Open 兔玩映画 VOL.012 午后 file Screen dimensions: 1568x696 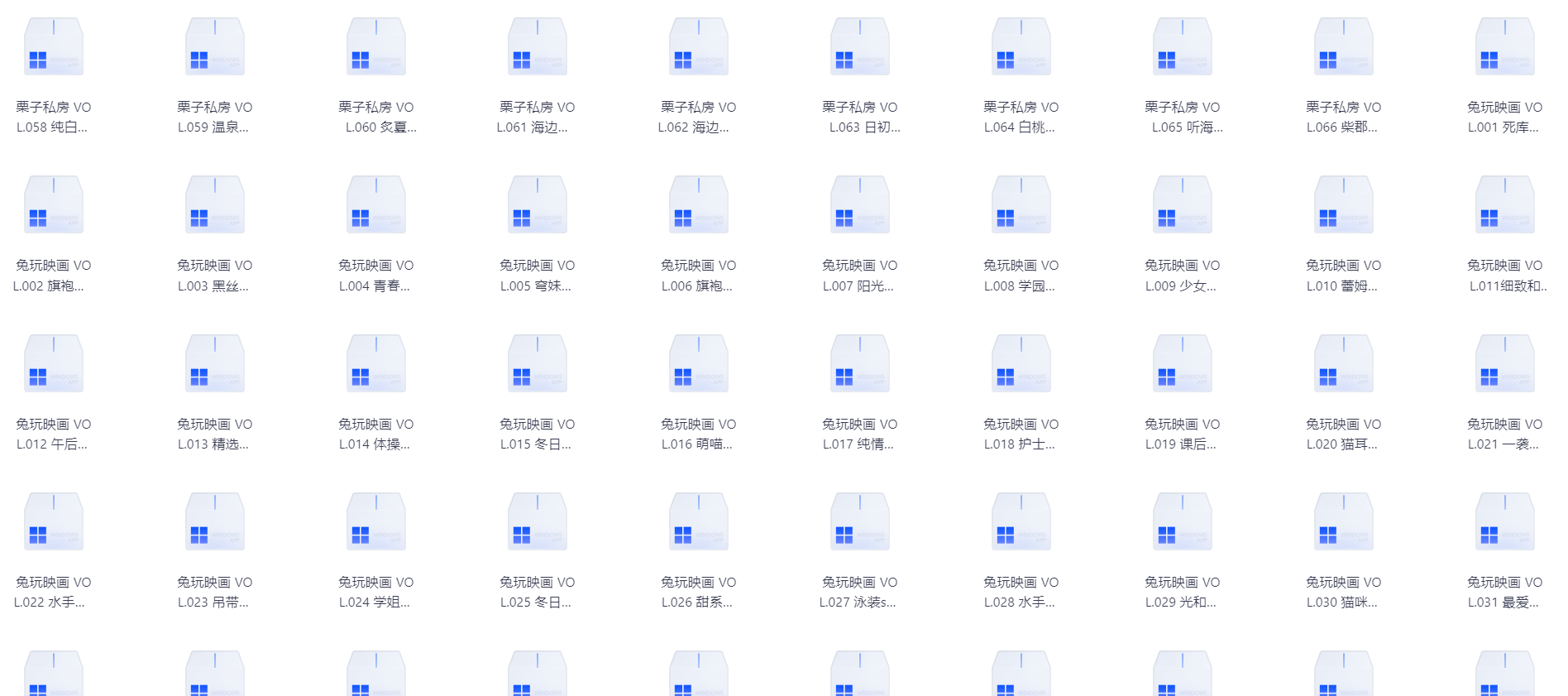tap(54, 365)
